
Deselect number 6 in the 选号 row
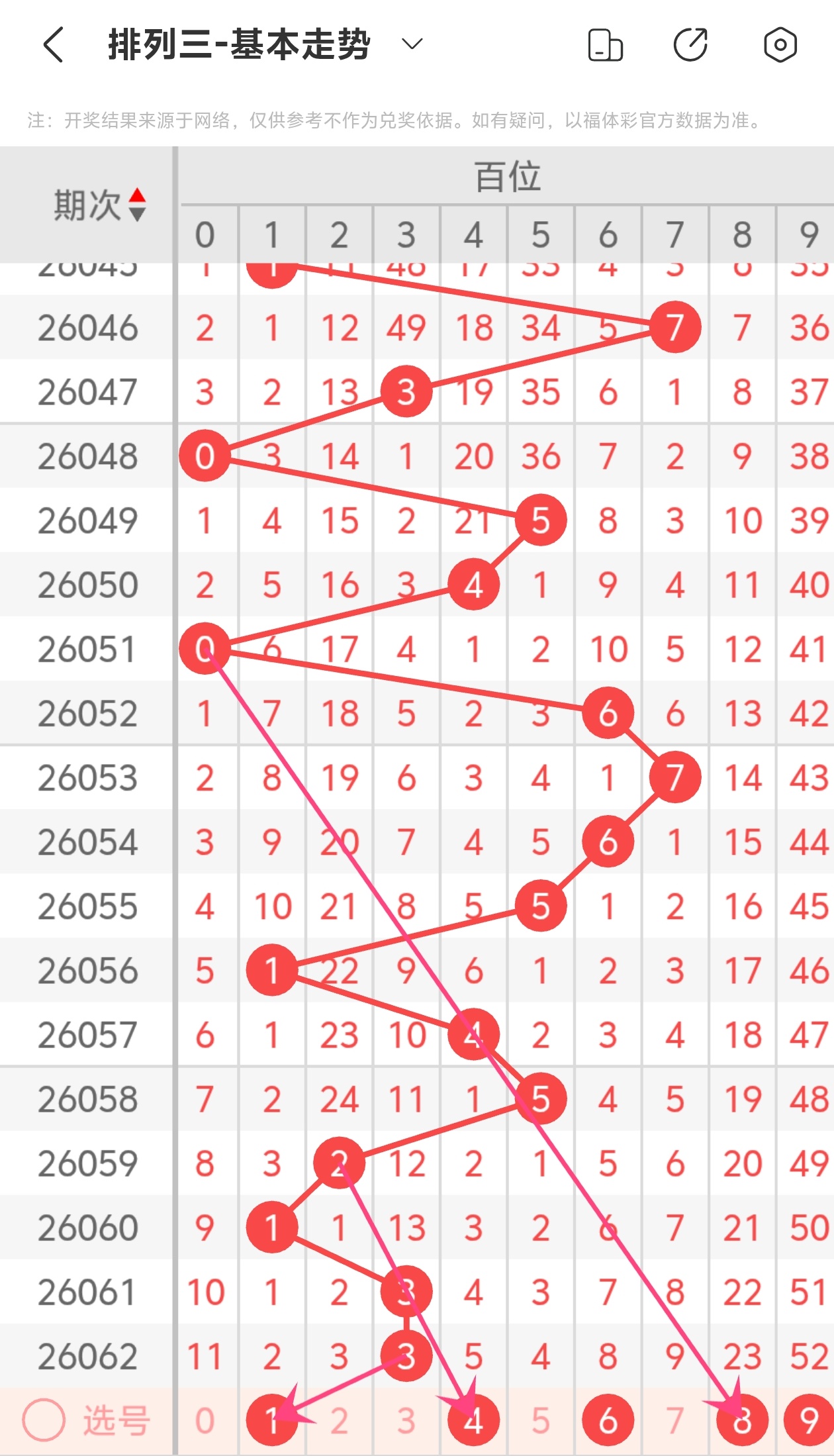click(608, 1420)
